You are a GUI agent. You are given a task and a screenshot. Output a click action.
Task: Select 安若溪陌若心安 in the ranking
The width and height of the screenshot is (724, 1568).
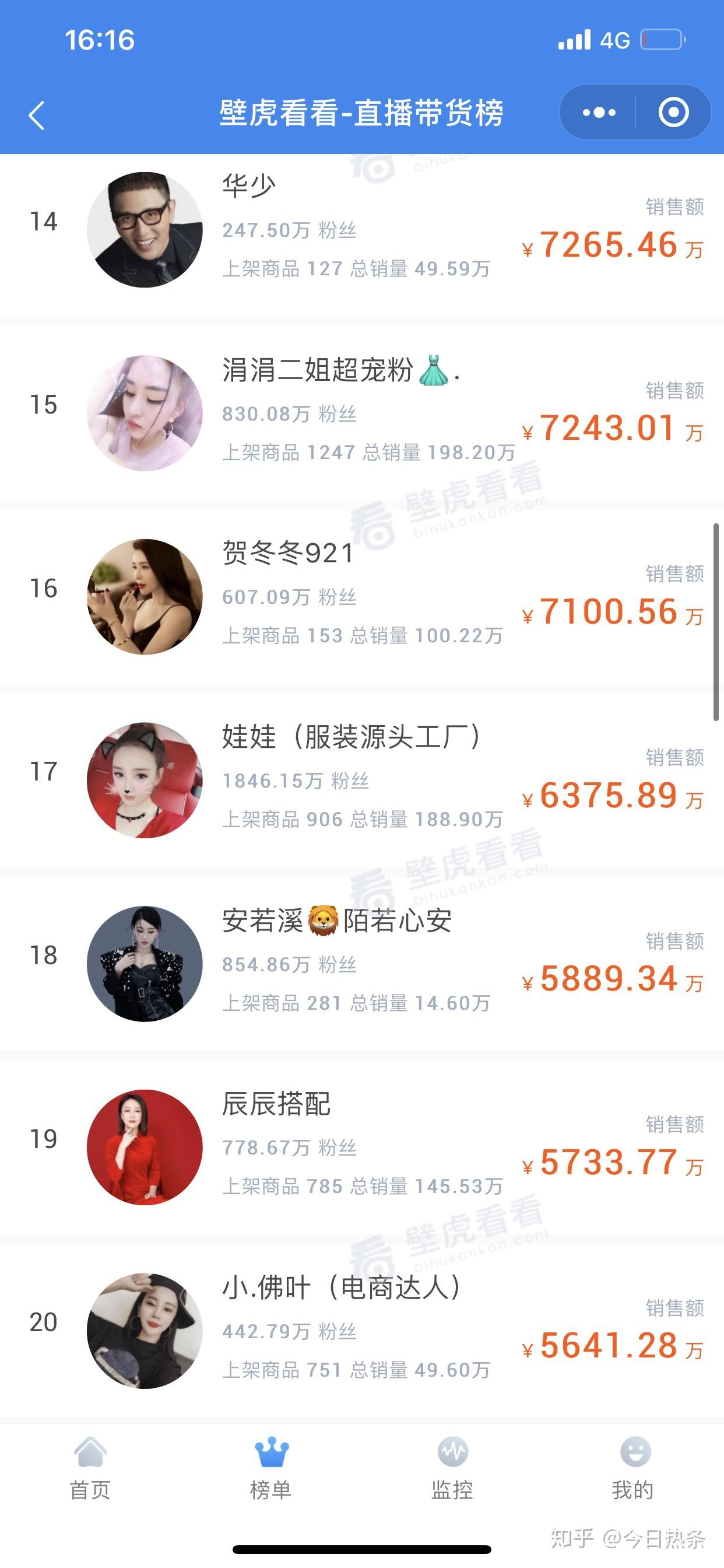(362, 964)
